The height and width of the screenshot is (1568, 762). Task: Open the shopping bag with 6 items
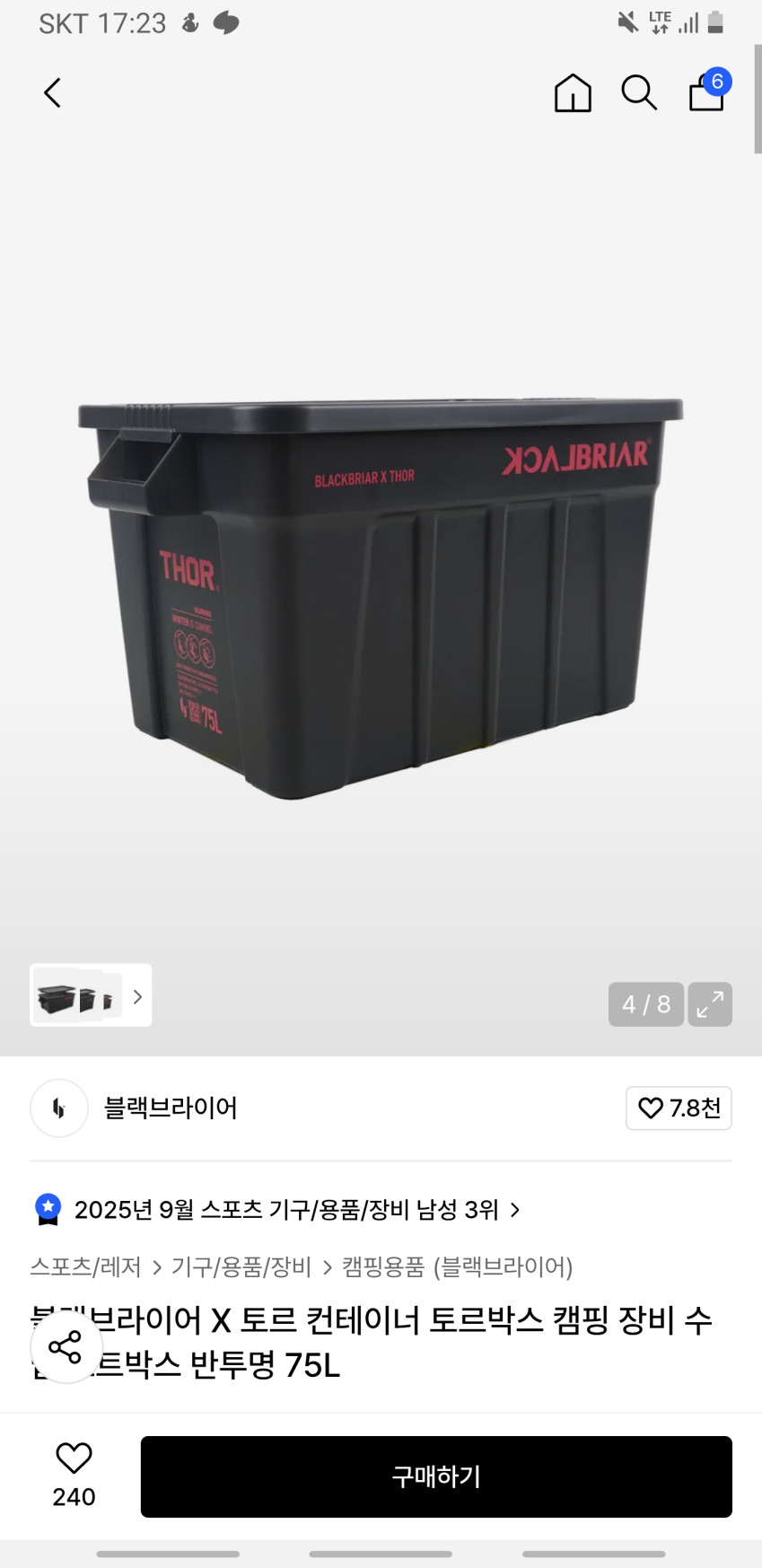pyautogui.click(x=707, y=92)
